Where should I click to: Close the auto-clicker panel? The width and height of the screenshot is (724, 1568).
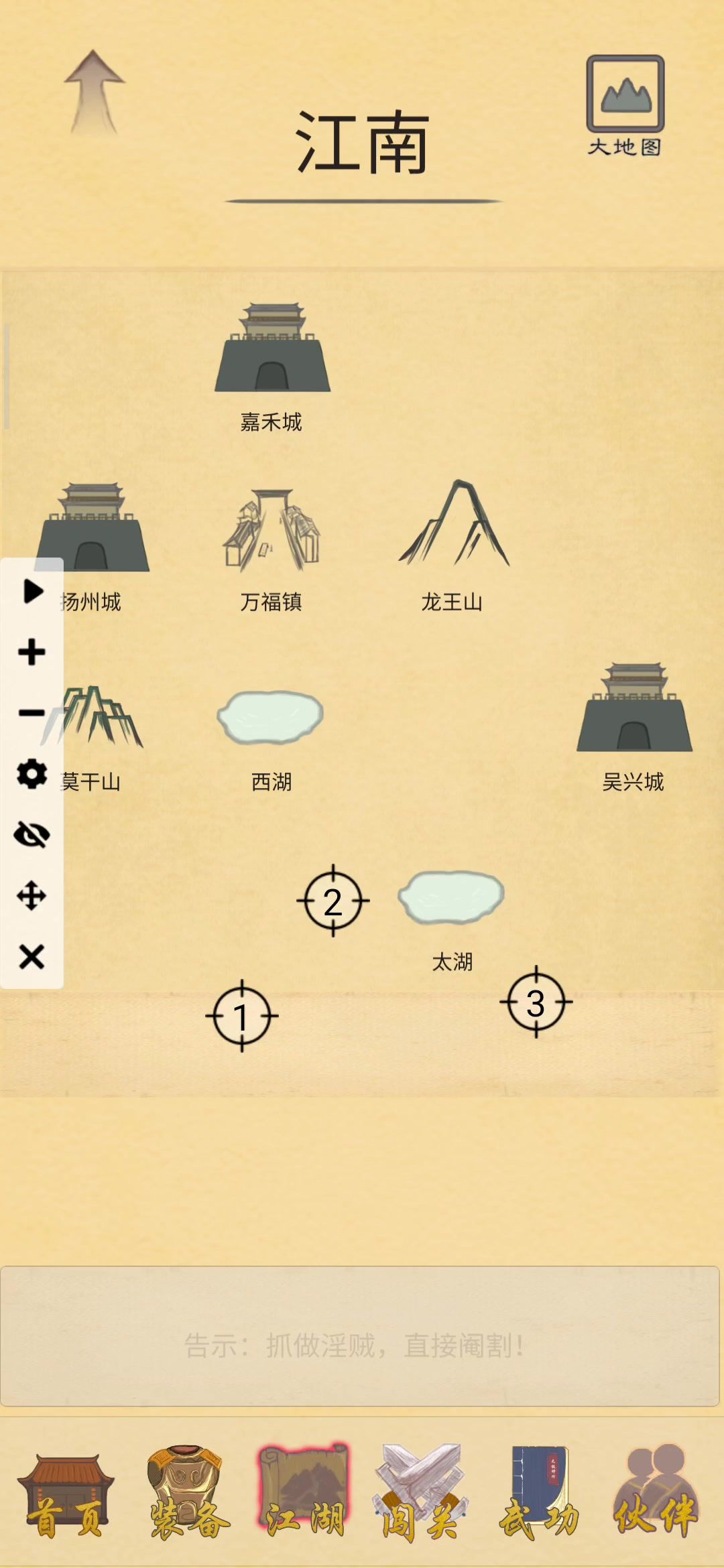[32, 957]
